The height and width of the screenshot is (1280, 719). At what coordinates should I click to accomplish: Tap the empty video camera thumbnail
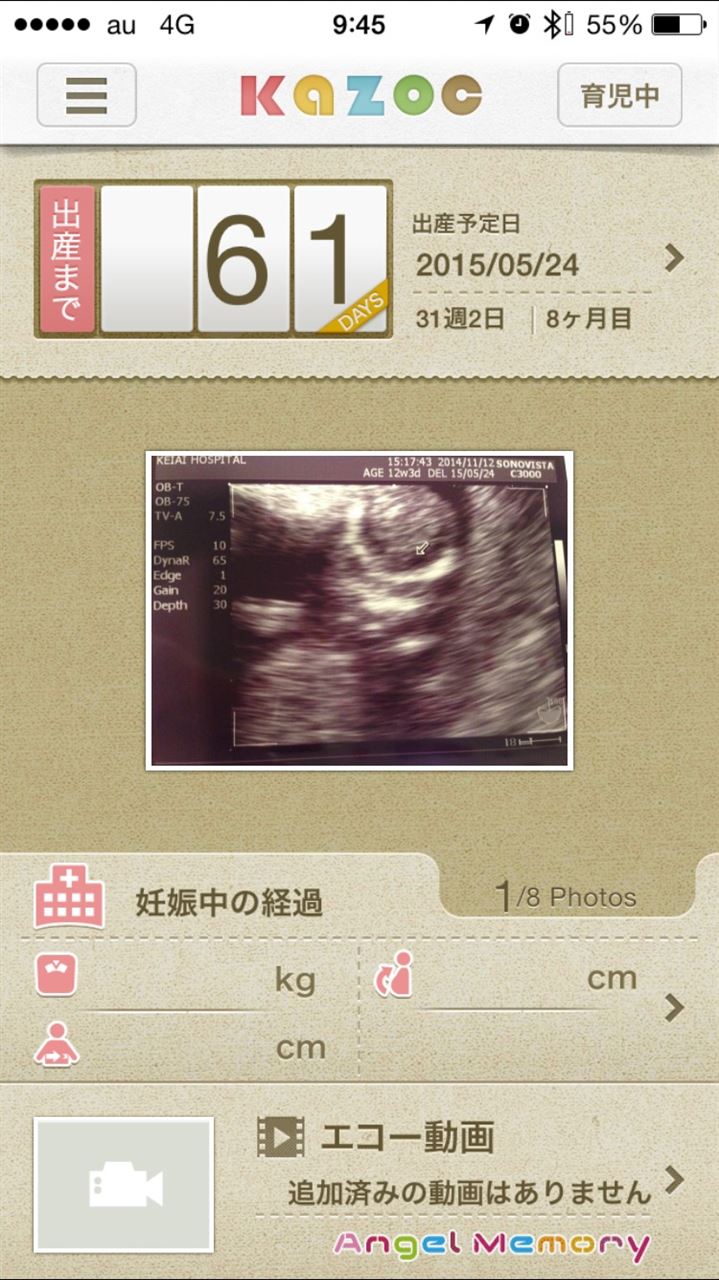(124, 1185)
